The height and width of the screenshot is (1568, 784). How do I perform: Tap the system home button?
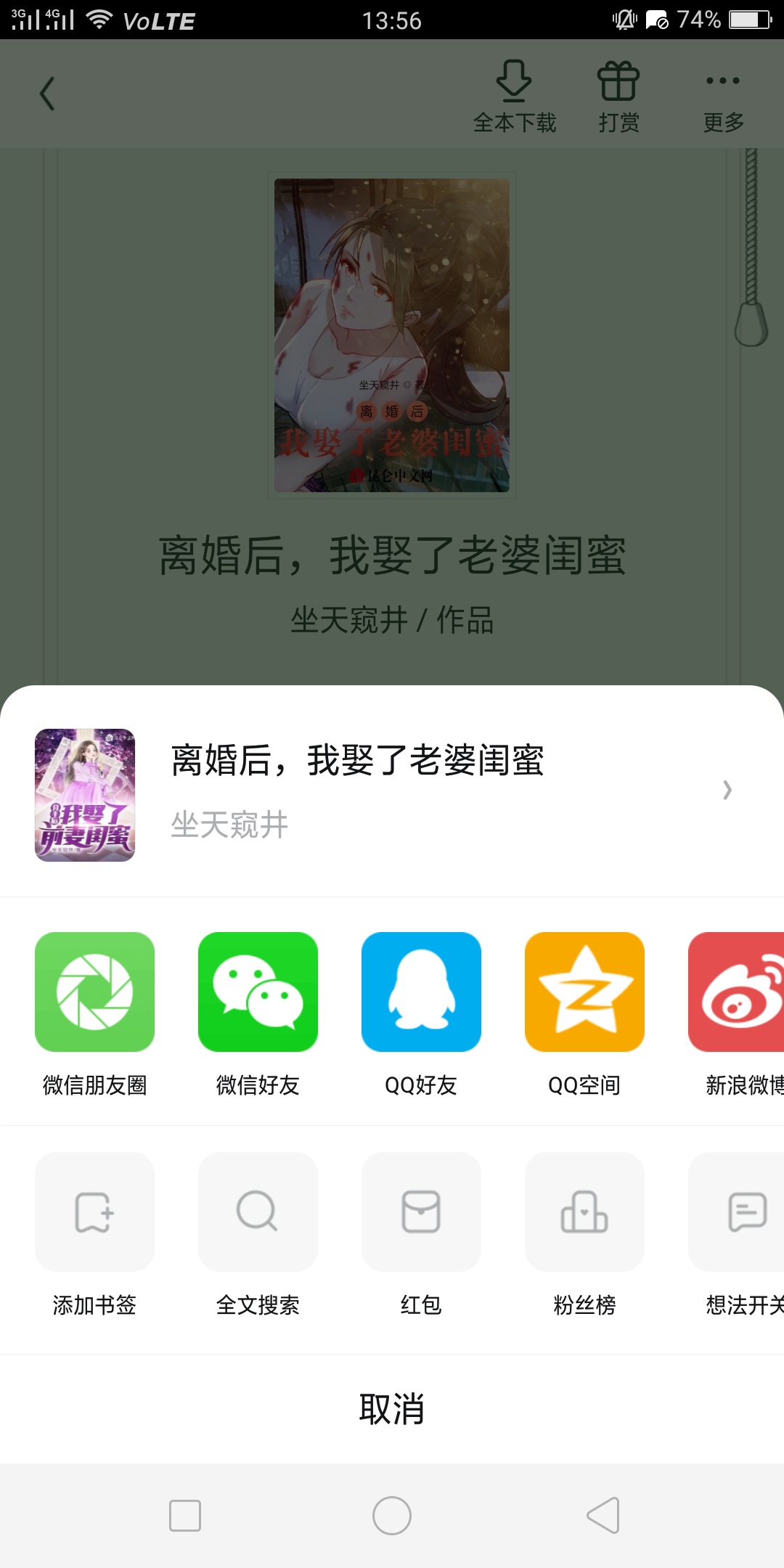[x=392, y=1516]
